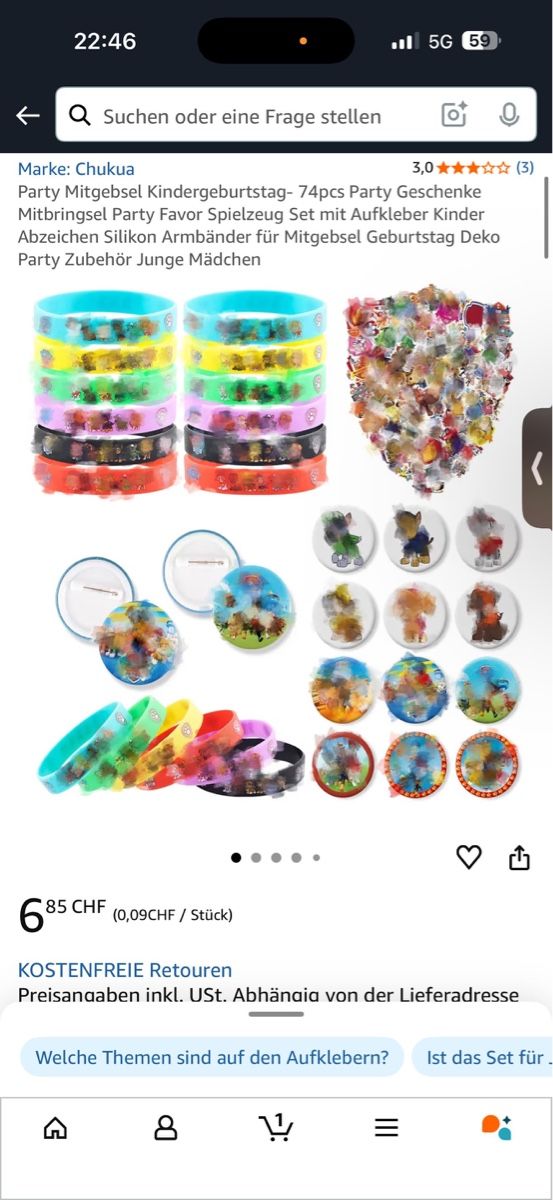Open KOSTENFREIE Retouren details
This screenshot has width=553, height=1200.
pyautogui.click(x=125, y=970)
